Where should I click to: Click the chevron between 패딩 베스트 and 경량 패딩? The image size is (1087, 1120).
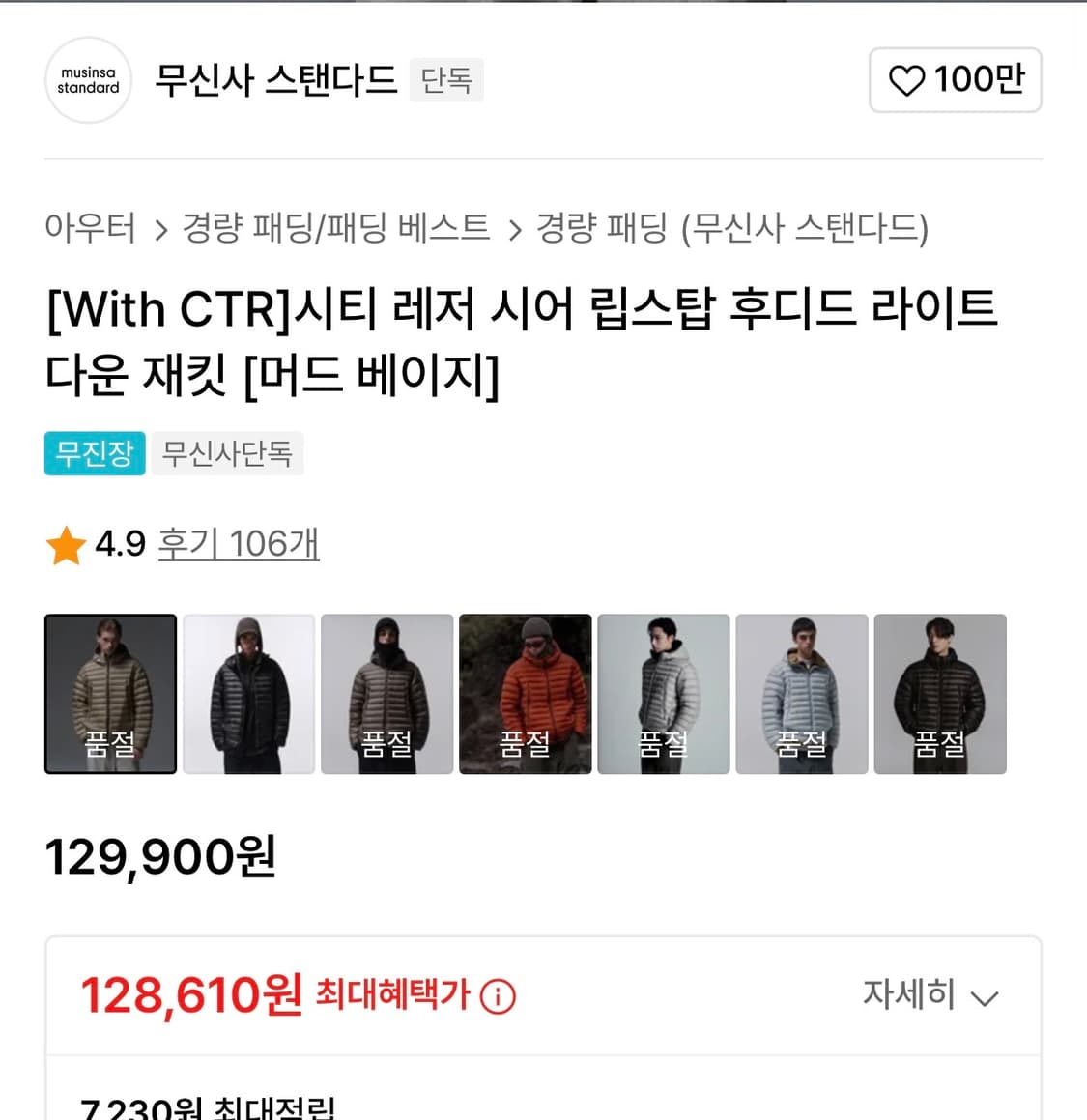[513, 230]
